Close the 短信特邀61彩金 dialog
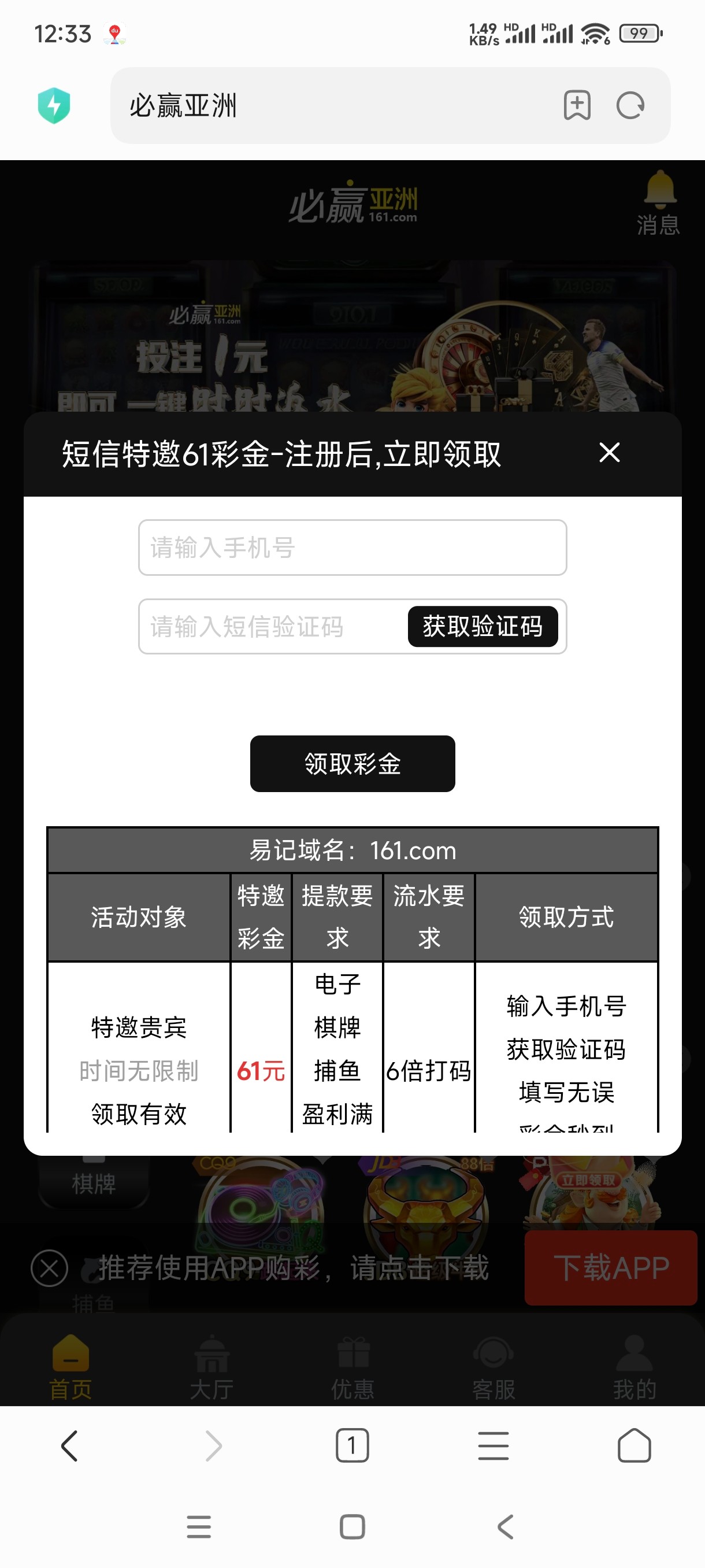The height and width of the screenshot is (1568, 705). (609, 452)
